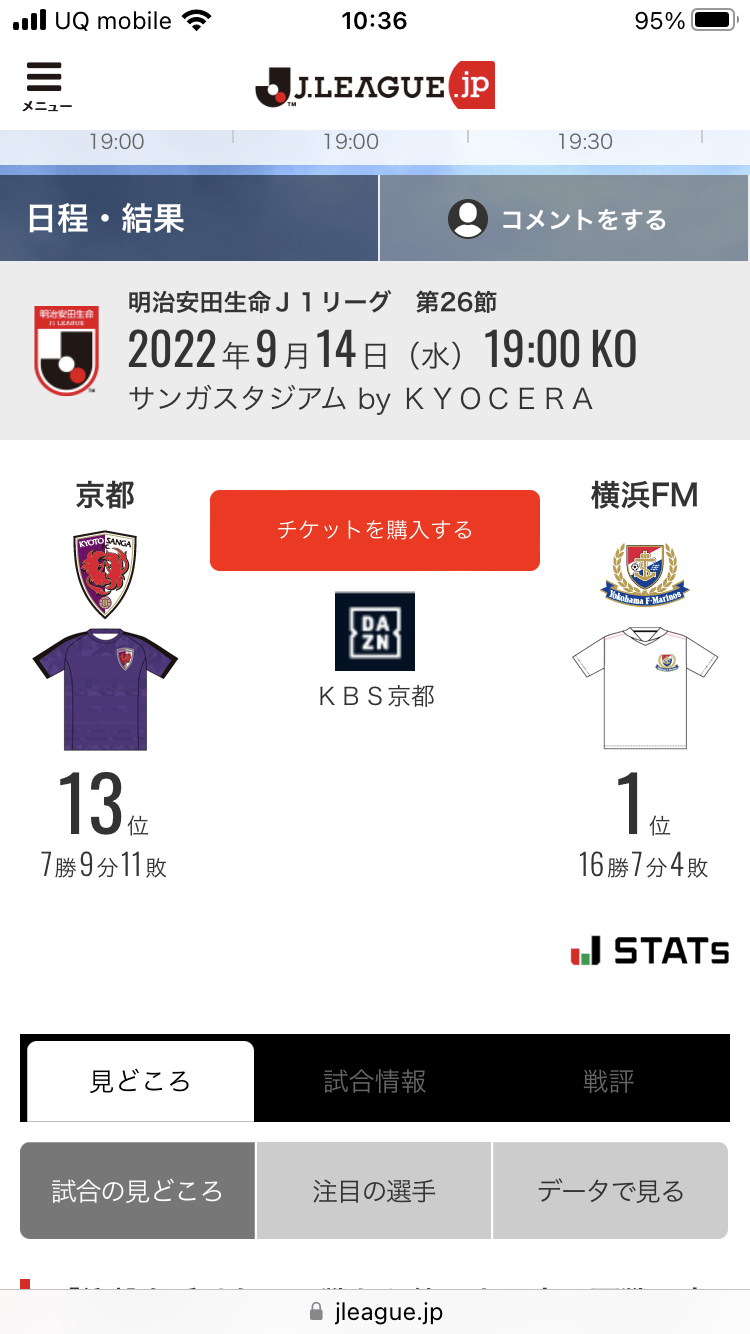Switch to the 試合情報 tab
The height and width of the screenshot is (1334, 750).
pos(374,1081)
